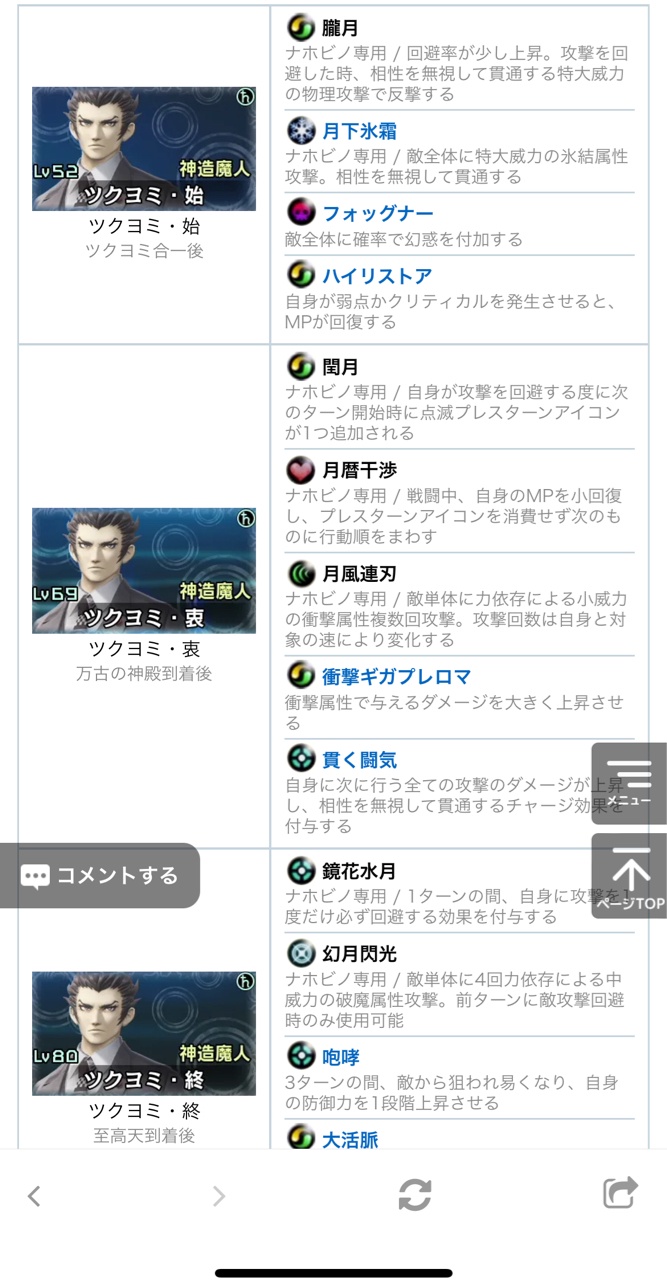Open the メニュー floating menu button
The image size is (667, 1280).
point(629,783)
